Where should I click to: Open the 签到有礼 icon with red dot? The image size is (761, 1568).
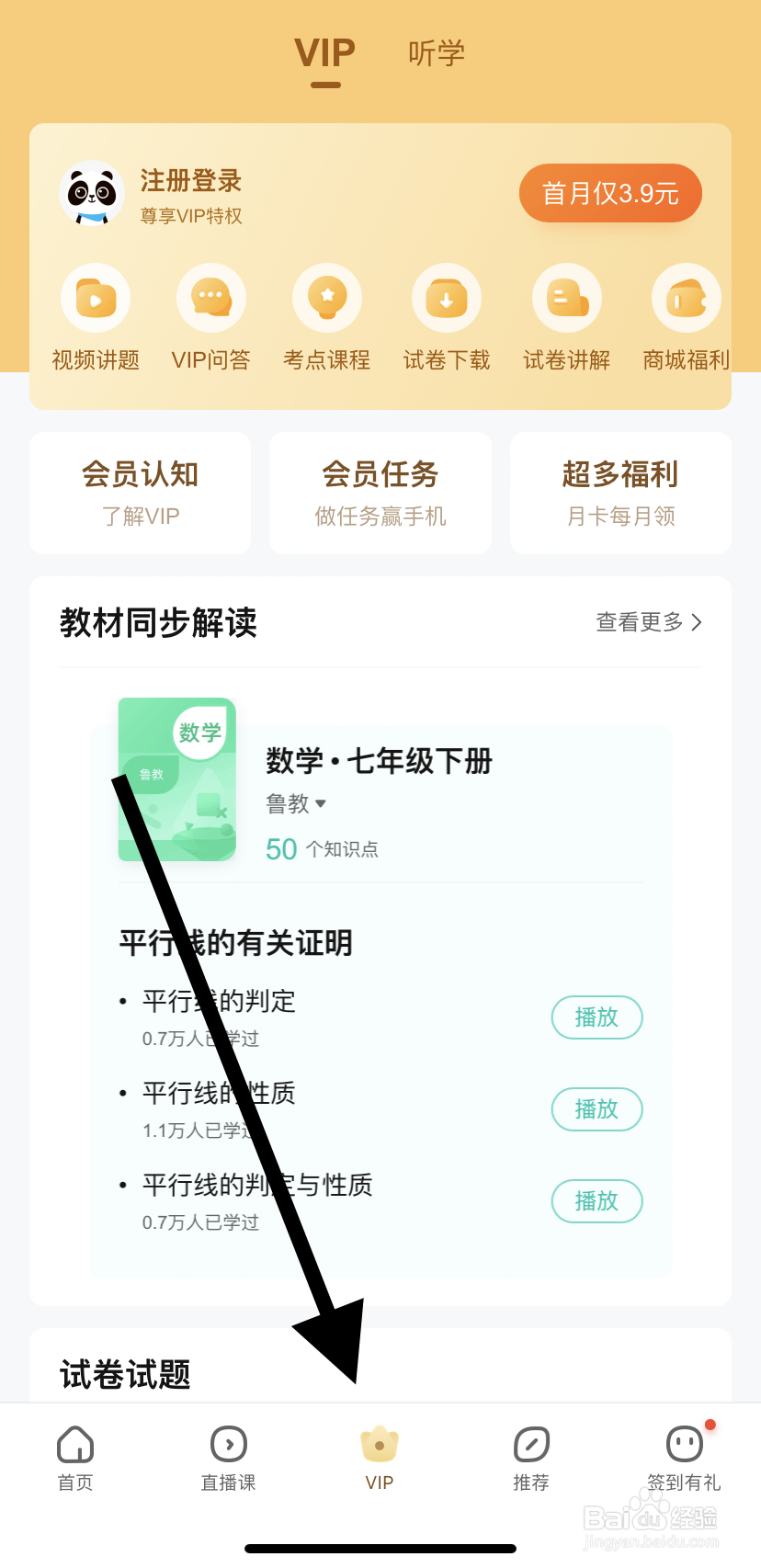683,1457
